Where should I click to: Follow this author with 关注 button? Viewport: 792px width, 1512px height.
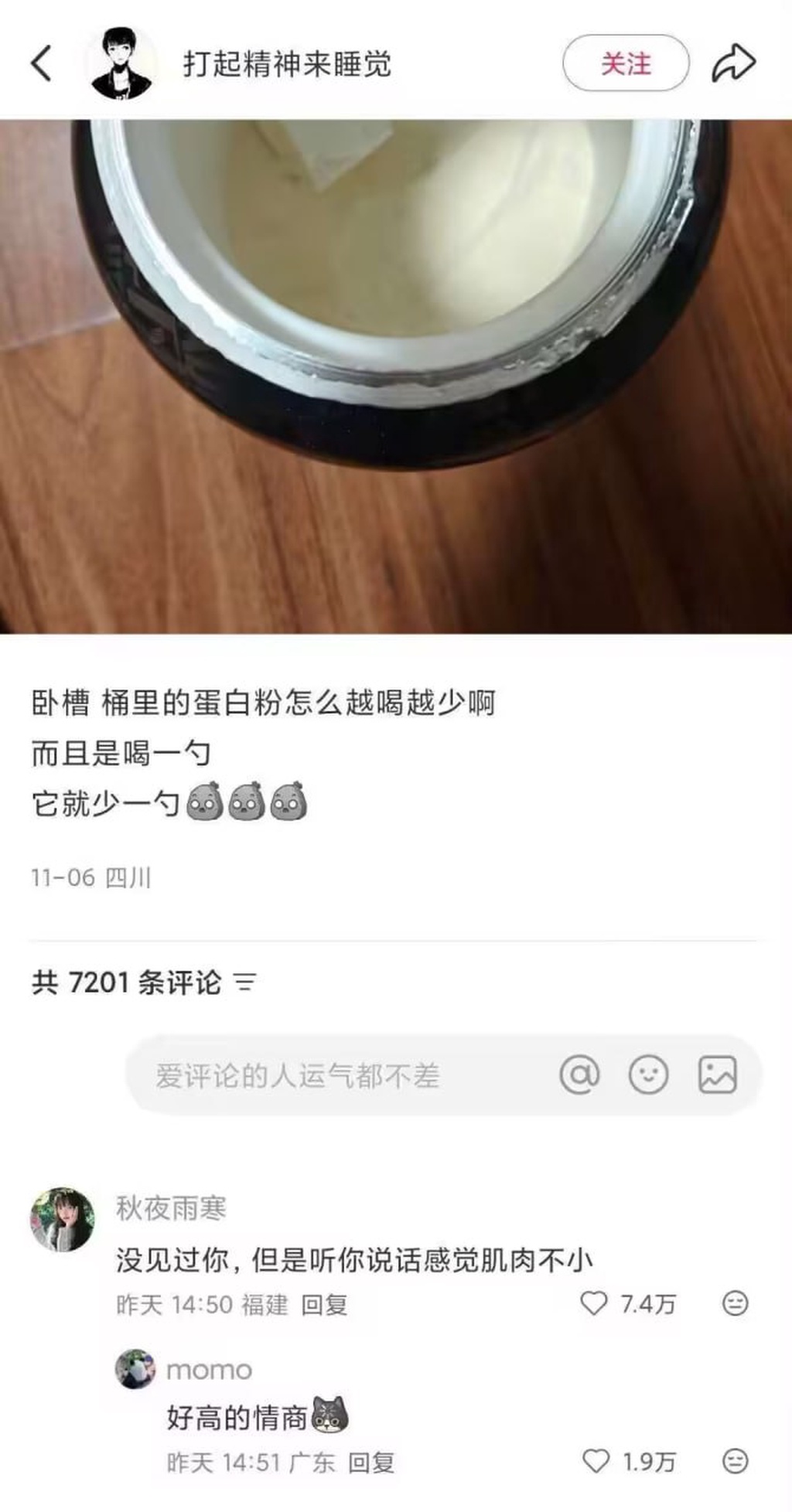tap(625, 63)
